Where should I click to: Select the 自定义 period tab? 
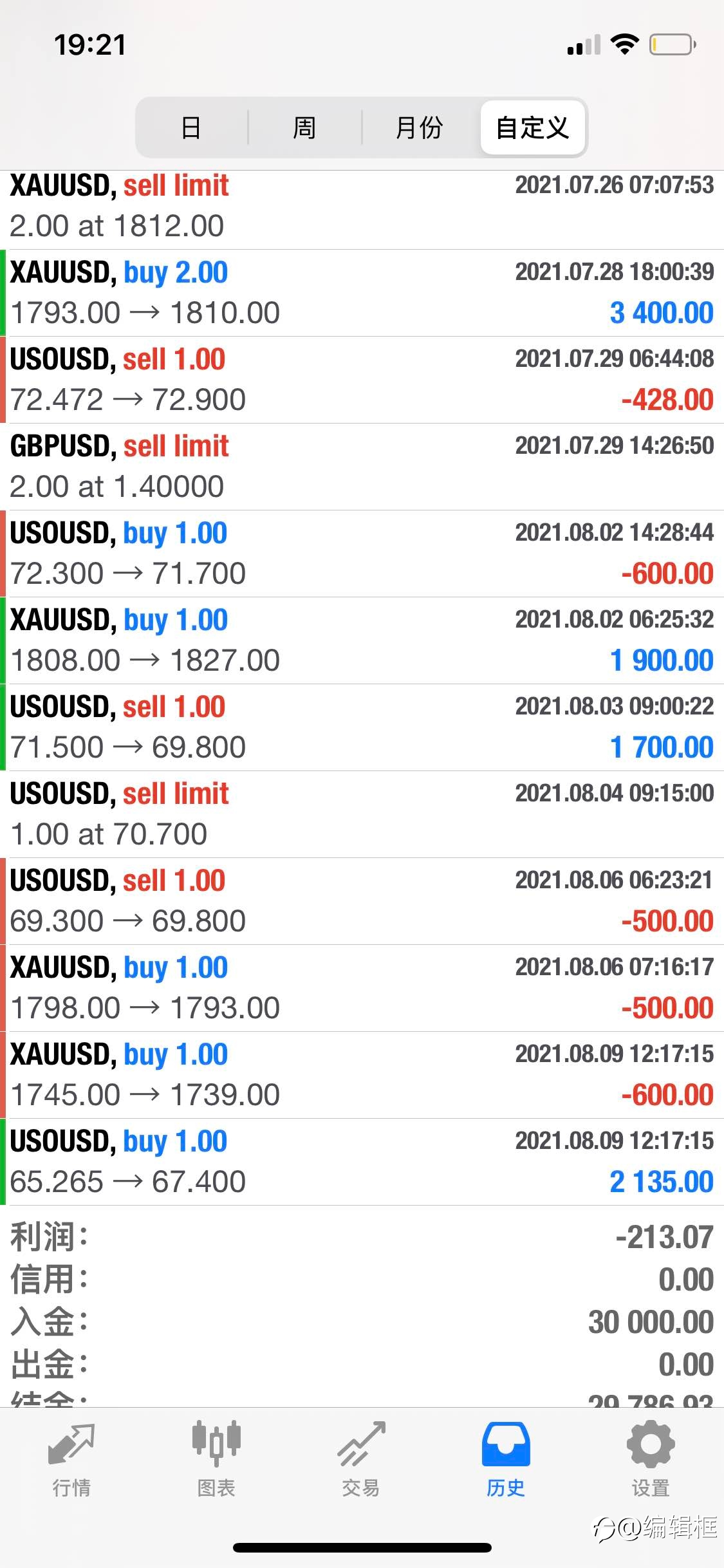[533, 127]
